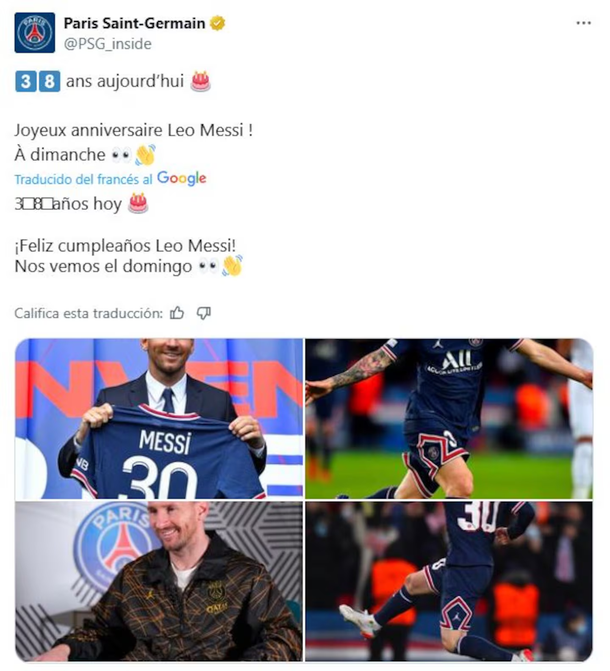
Task: Tap the Paris Saint-Germain account name
Action: click(x=132, y=23)
